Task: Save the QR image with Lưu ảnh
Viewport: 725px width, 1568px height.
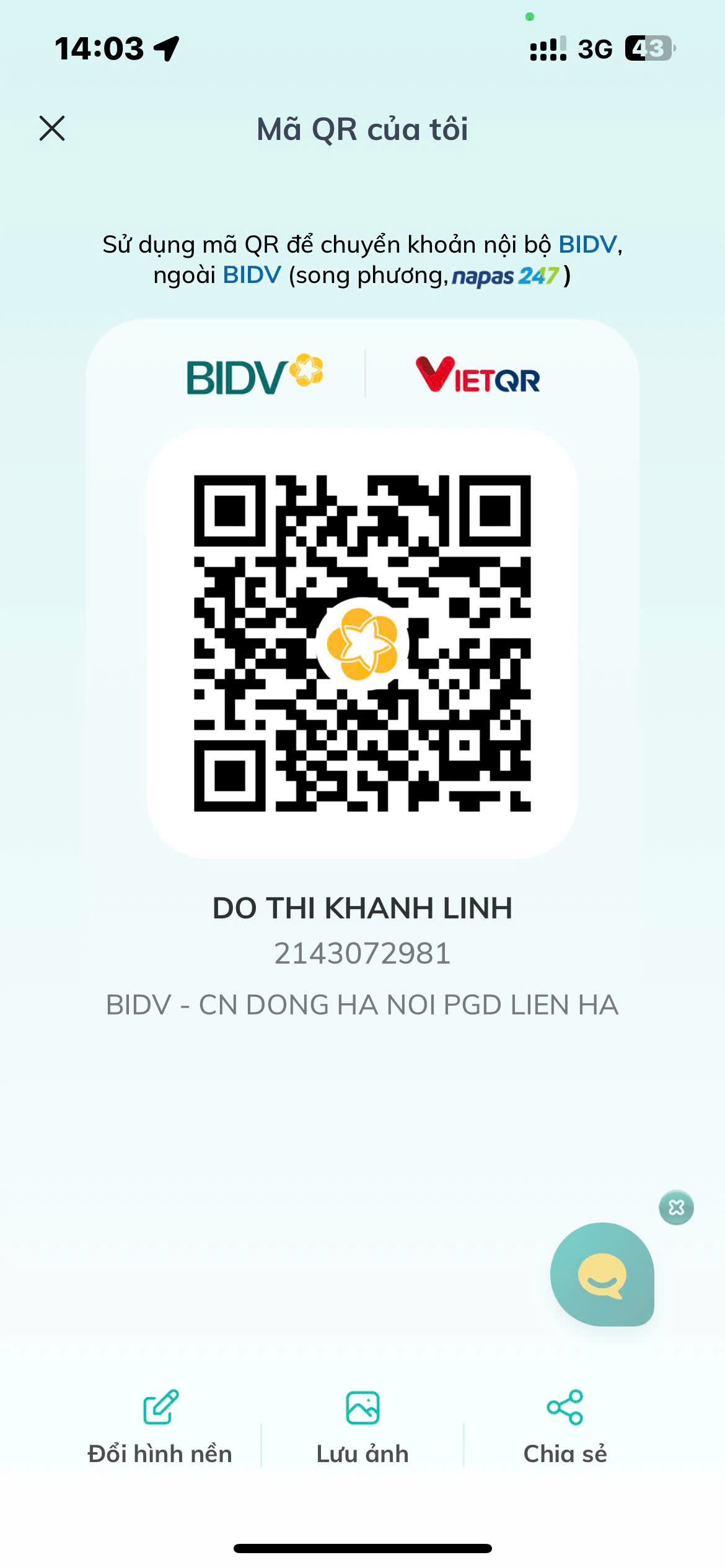Action: (x=362, y=1428)
